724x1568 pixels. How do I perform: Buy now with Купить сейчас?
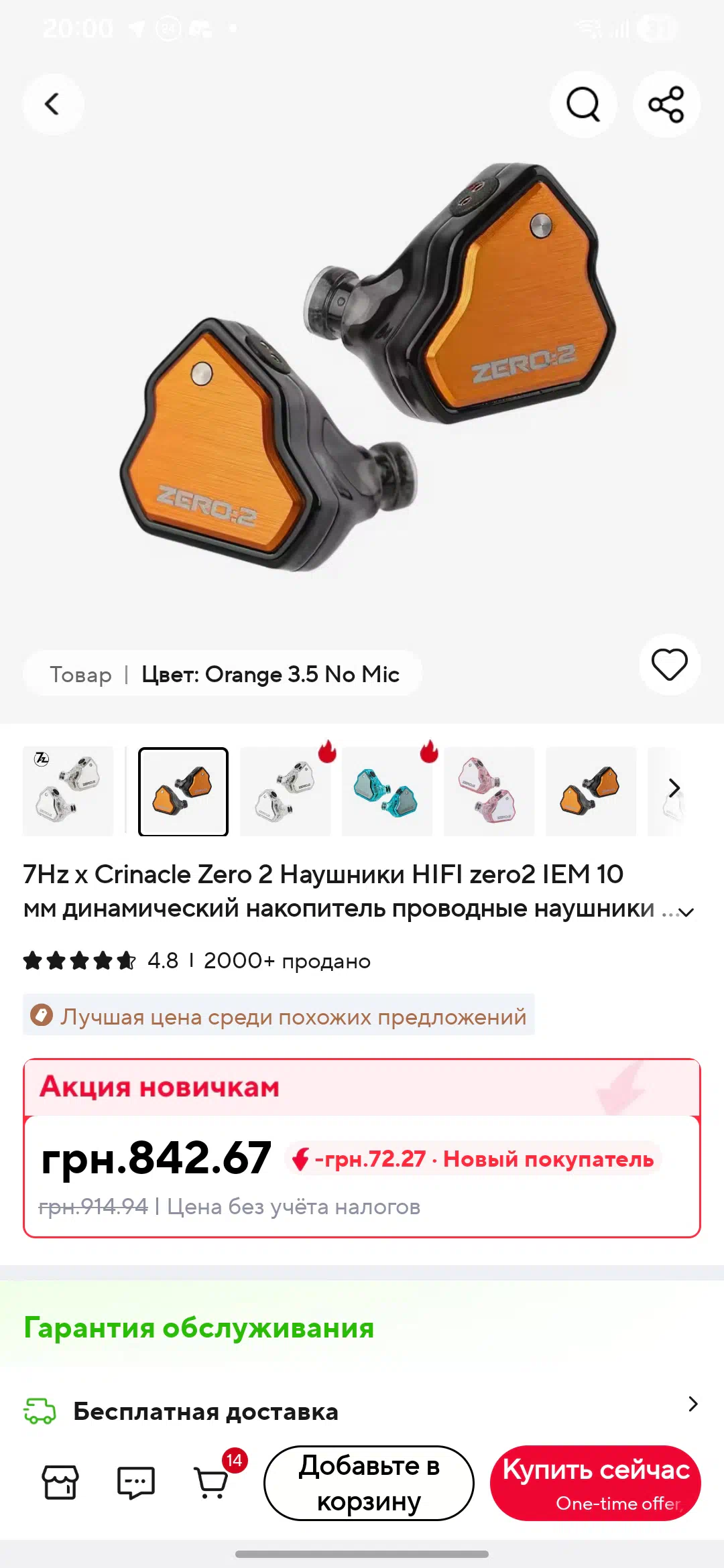pos(595,1483)
